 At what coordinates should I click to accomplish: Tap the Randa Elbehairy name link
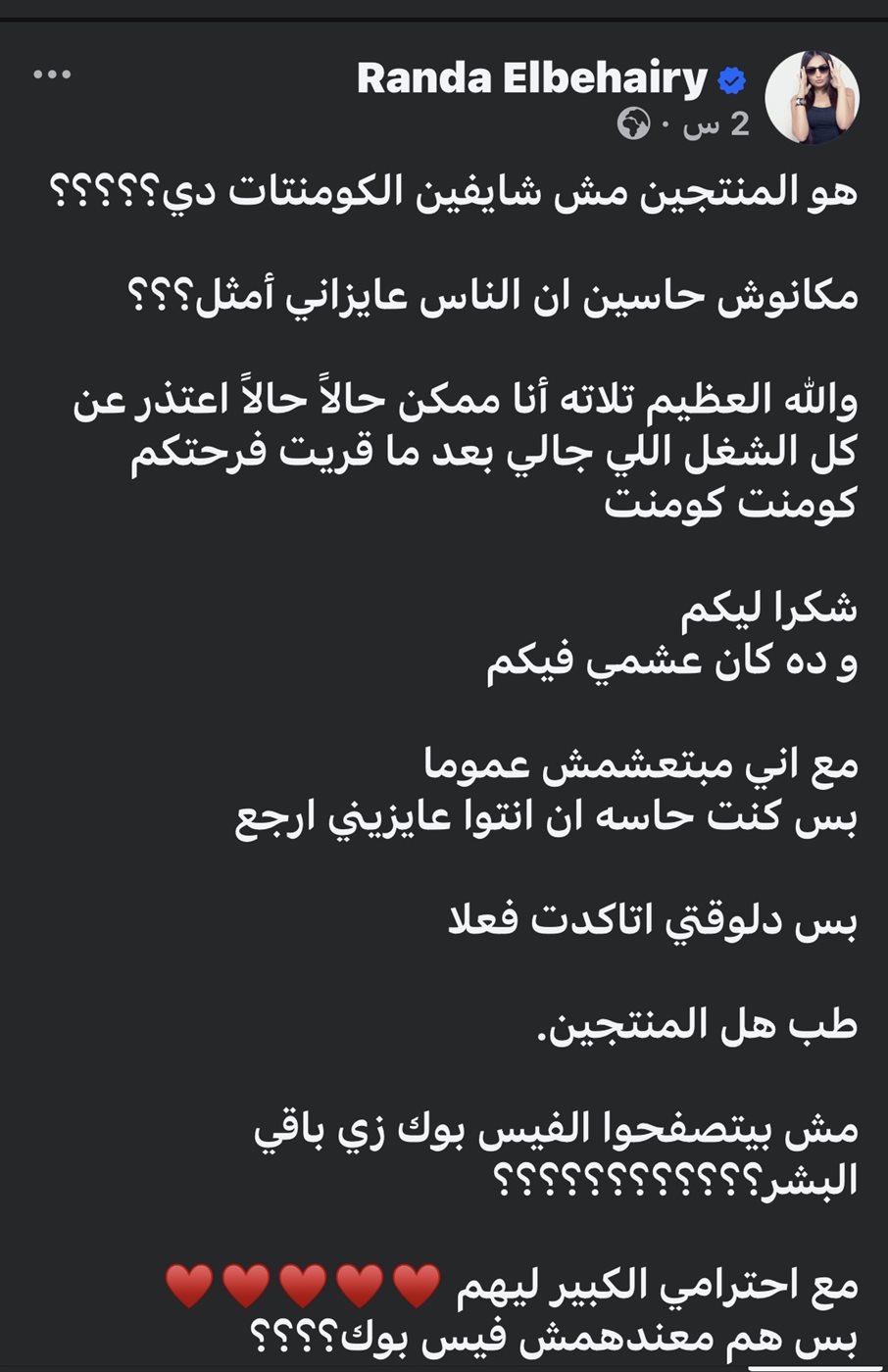(x=531, y=78)
